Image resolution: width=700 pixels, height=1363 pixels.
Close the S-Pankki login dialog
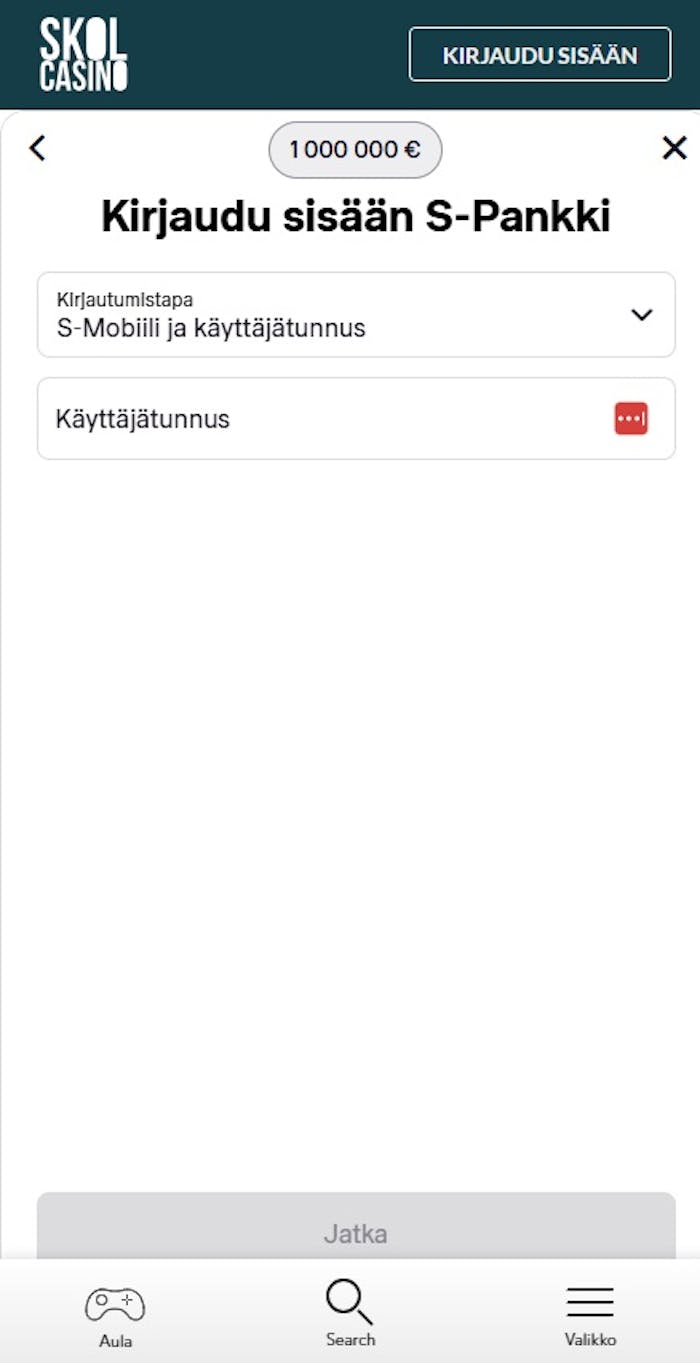(x=675, y=149)
